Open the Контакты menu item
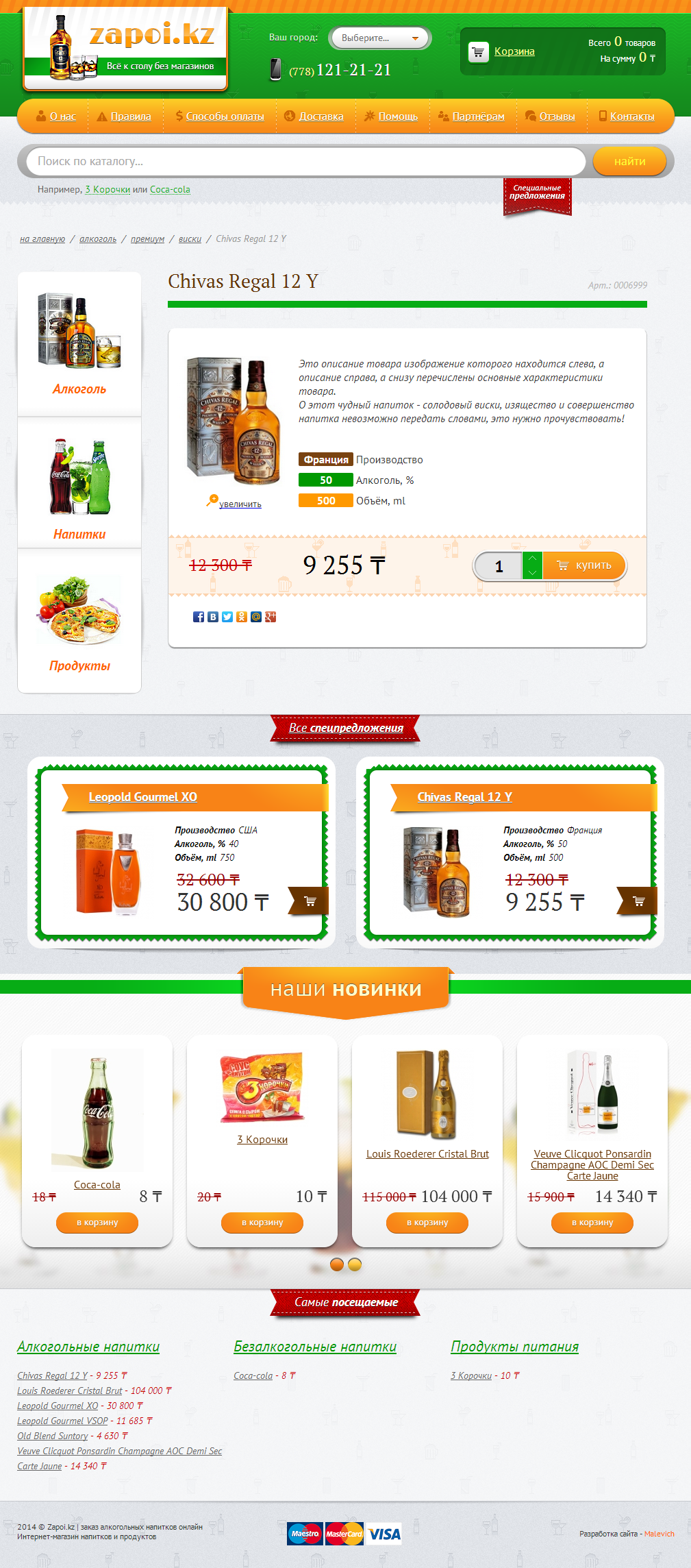The width and height of the screenshot is (691, 1568). pos(631,117)
